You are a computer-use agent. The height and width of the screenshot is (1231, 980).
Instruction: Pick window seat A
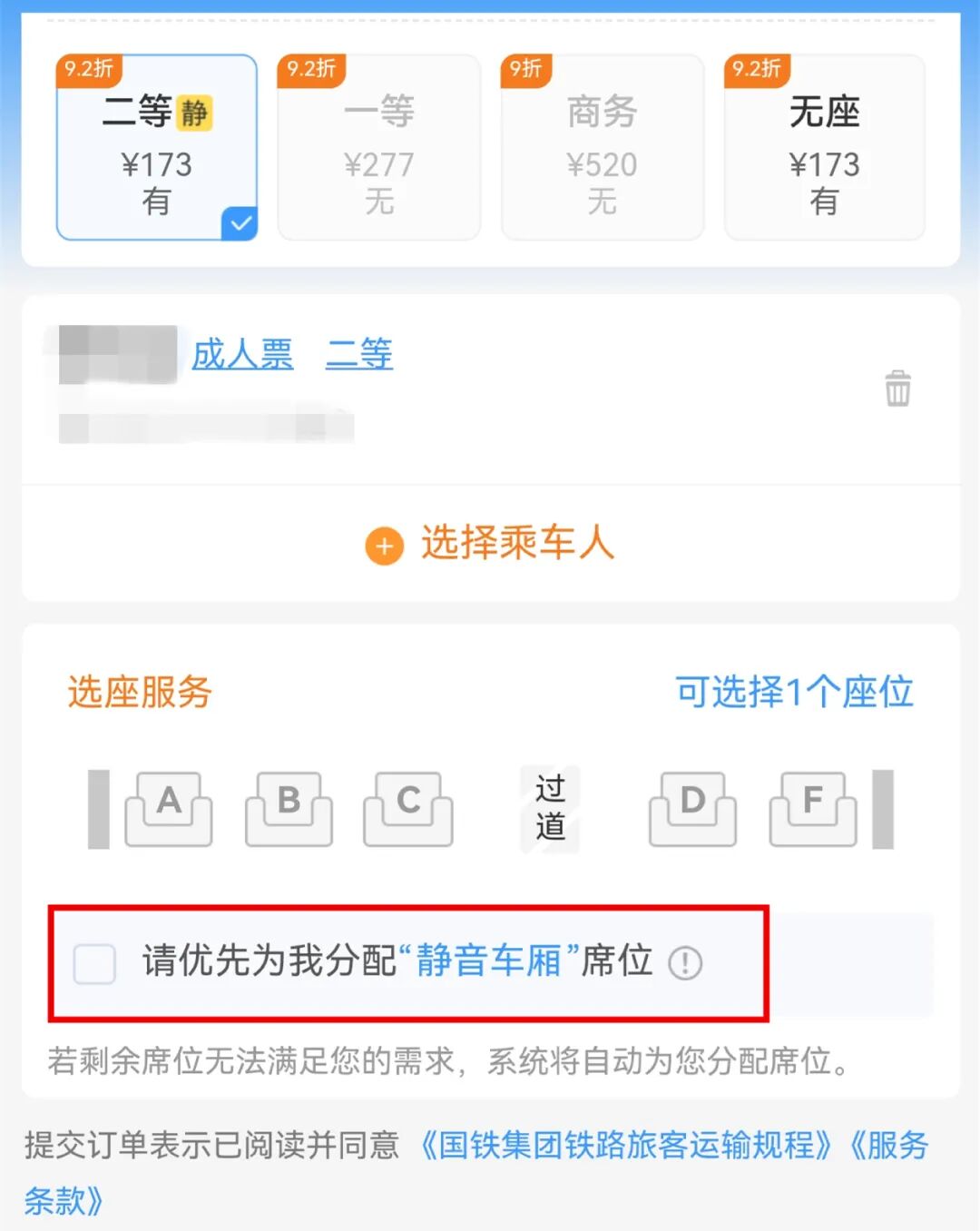tap(169, 809)
